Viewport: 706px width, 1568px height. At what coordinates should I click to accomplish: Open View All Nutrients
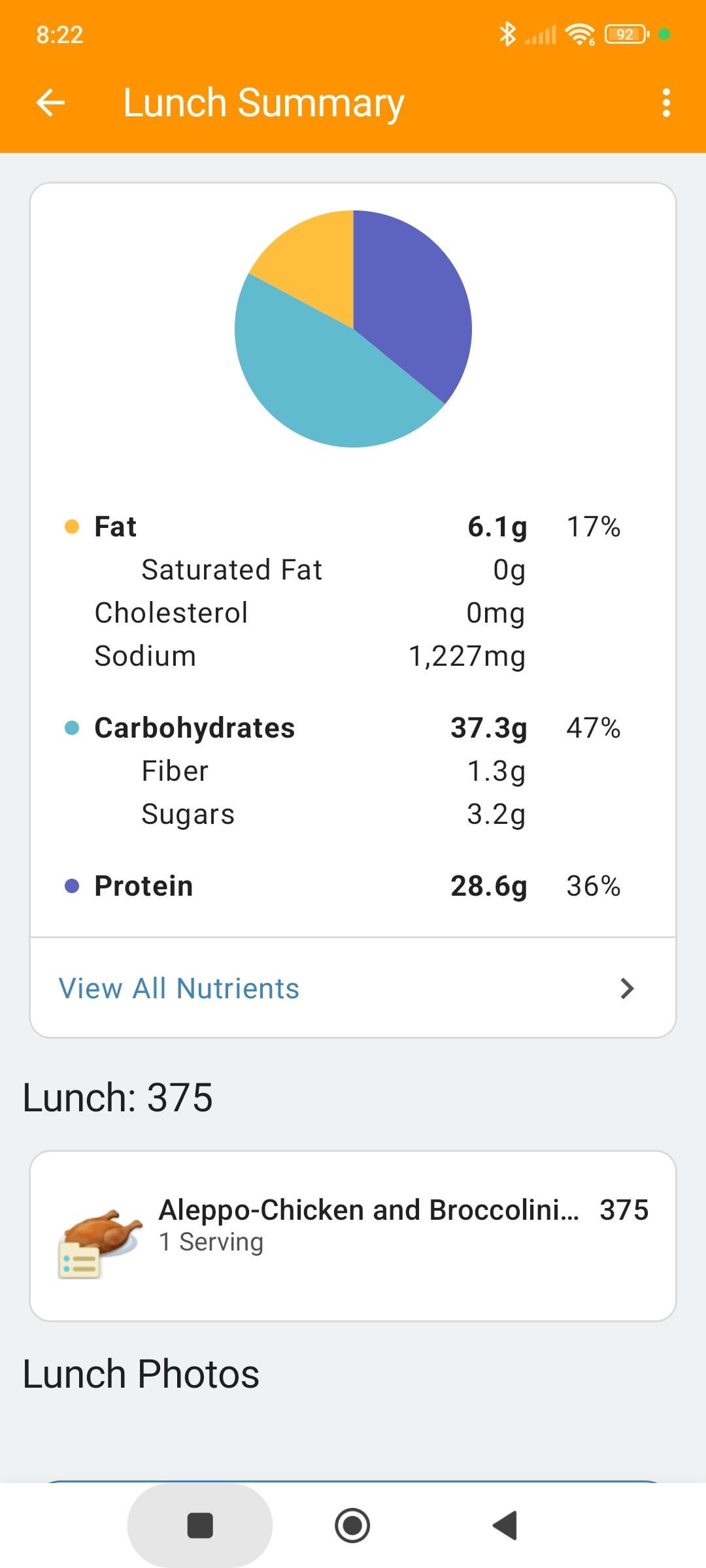pos(353,988)
